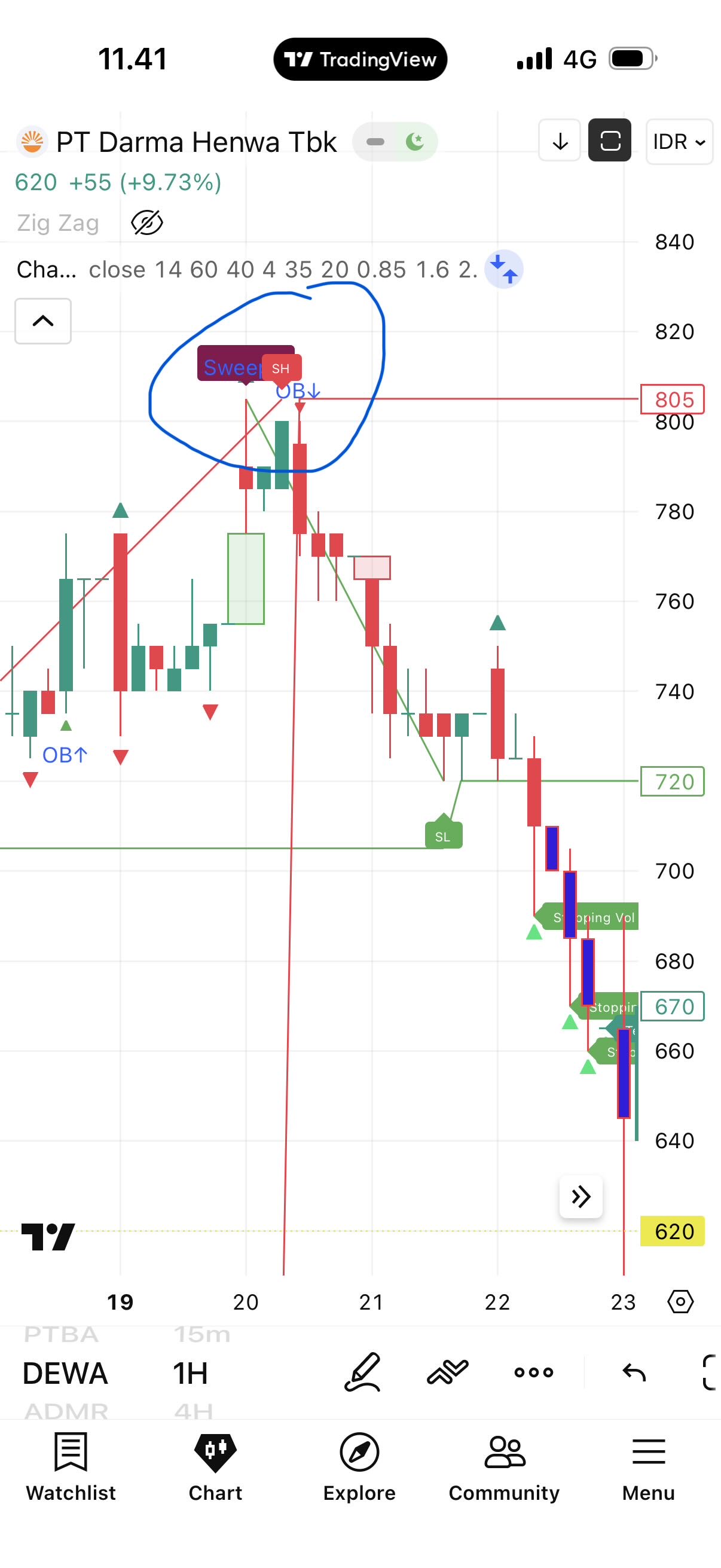The image size is (721, 1568).
Task: Open the three-dot more options
Action: (x=534, y=1372)
